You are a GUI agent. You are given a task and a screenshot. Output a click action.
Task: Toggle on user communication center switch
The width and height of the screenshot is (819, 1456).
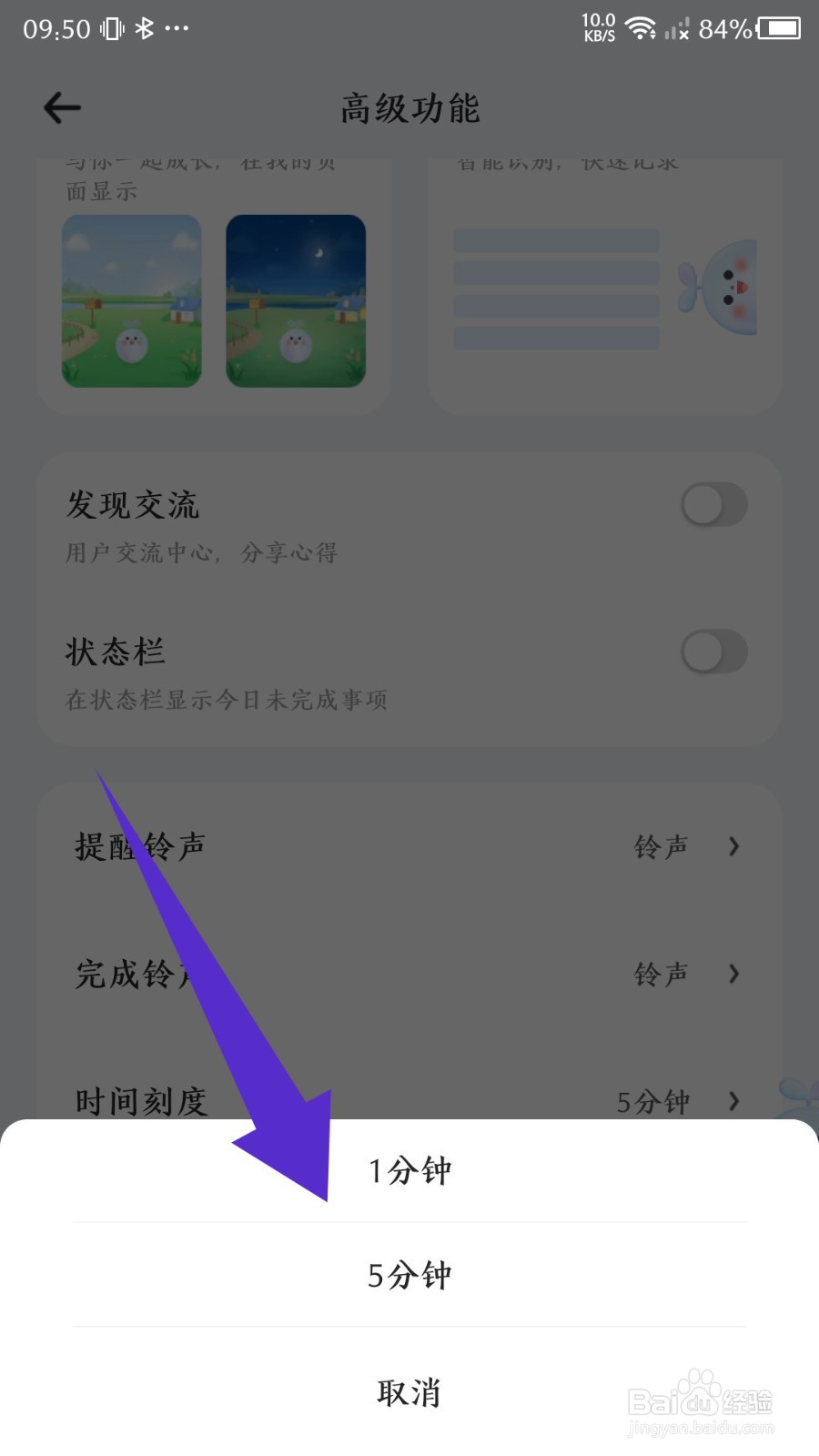click(714, 505)
